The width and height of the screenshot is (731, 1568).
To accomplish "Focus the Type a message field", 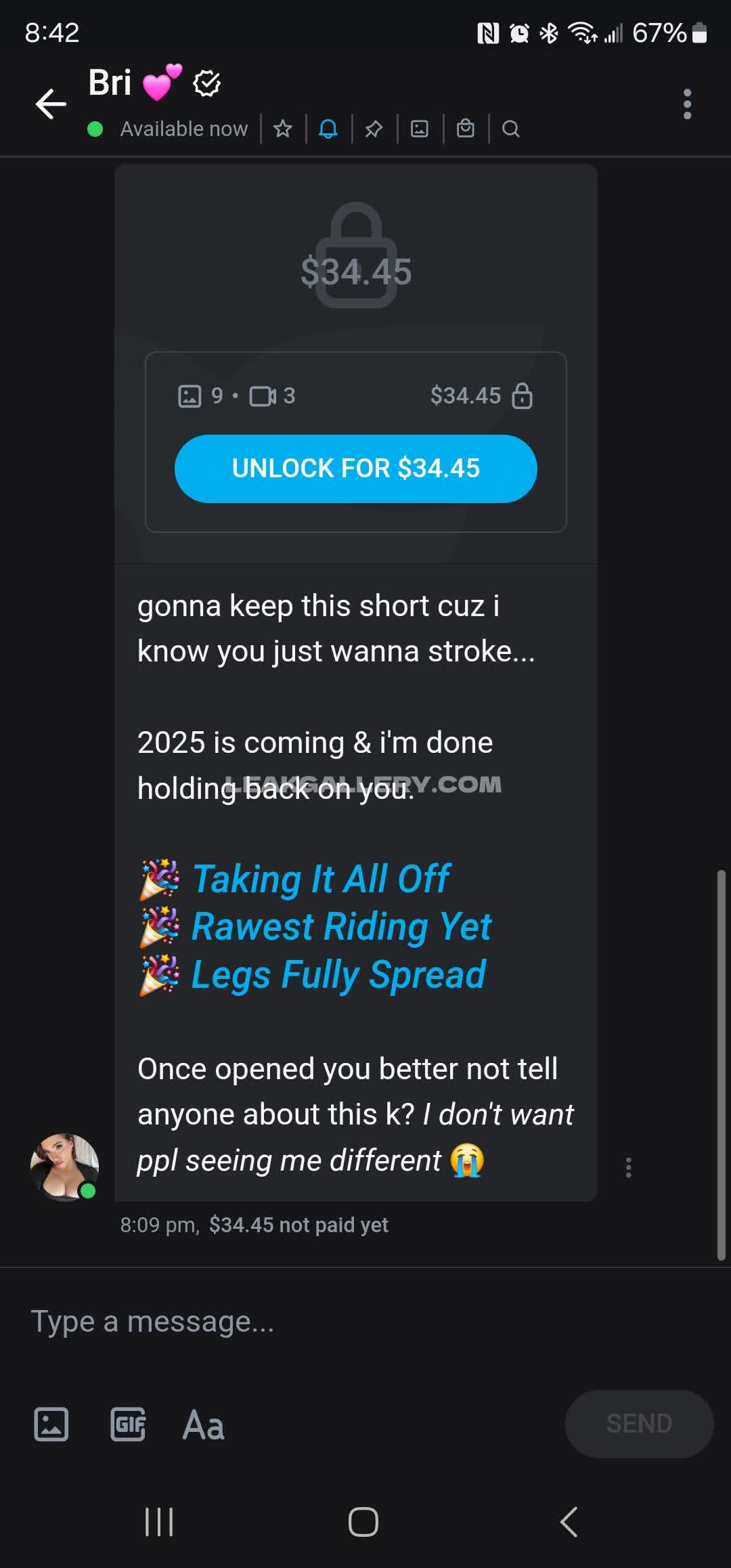I will click(338, 1322).
